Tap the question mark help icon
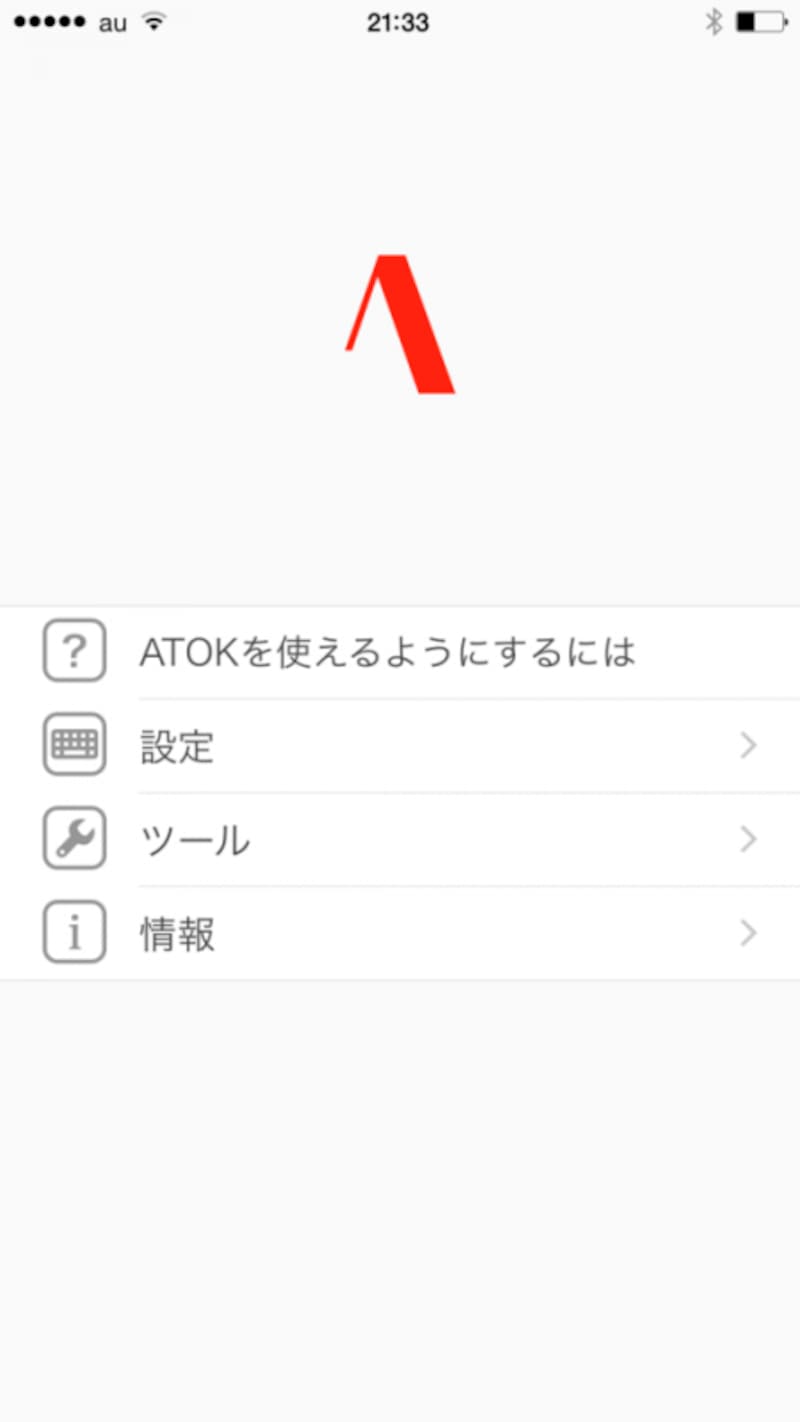 click(x=74, y=651)
